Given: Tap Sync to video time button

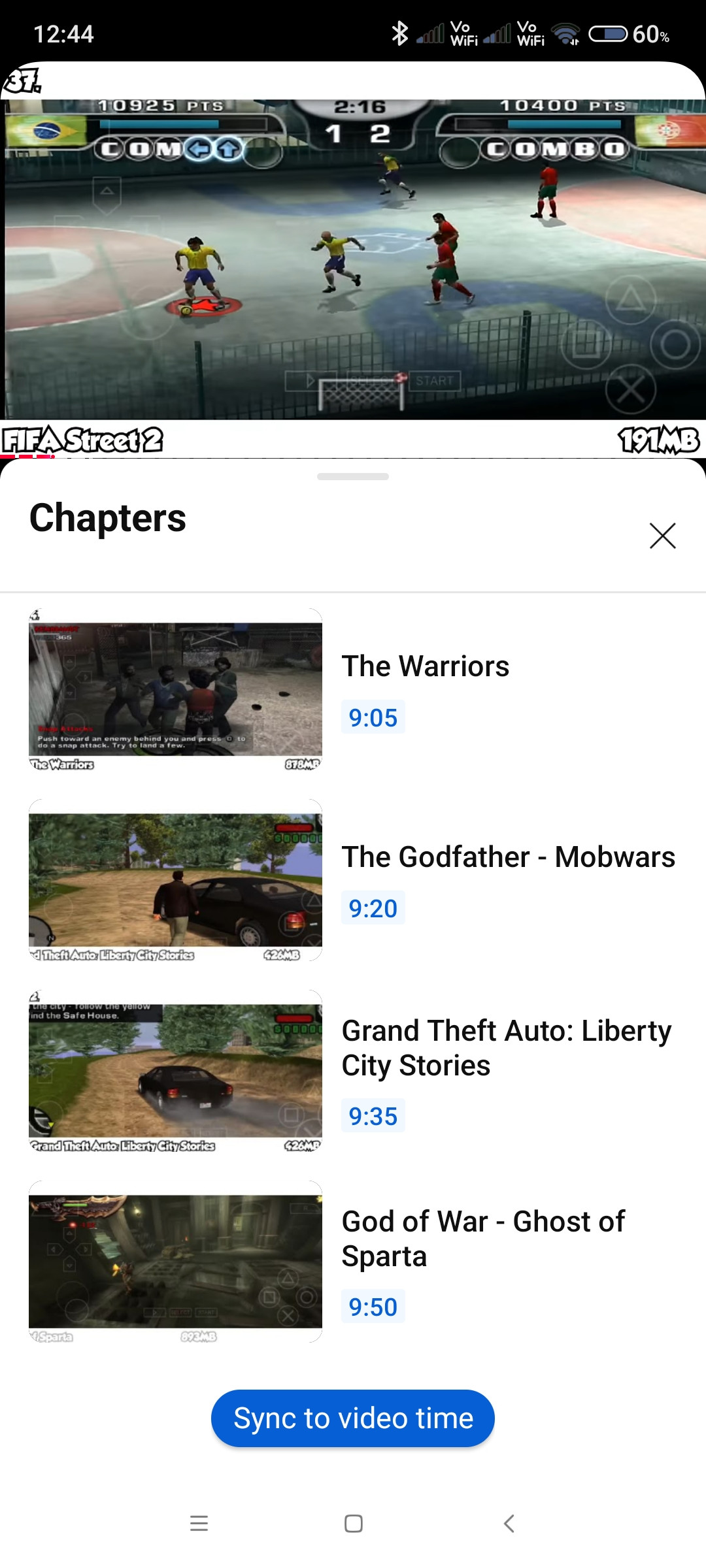Looking at the screenshot, I should click(352, 1418).
